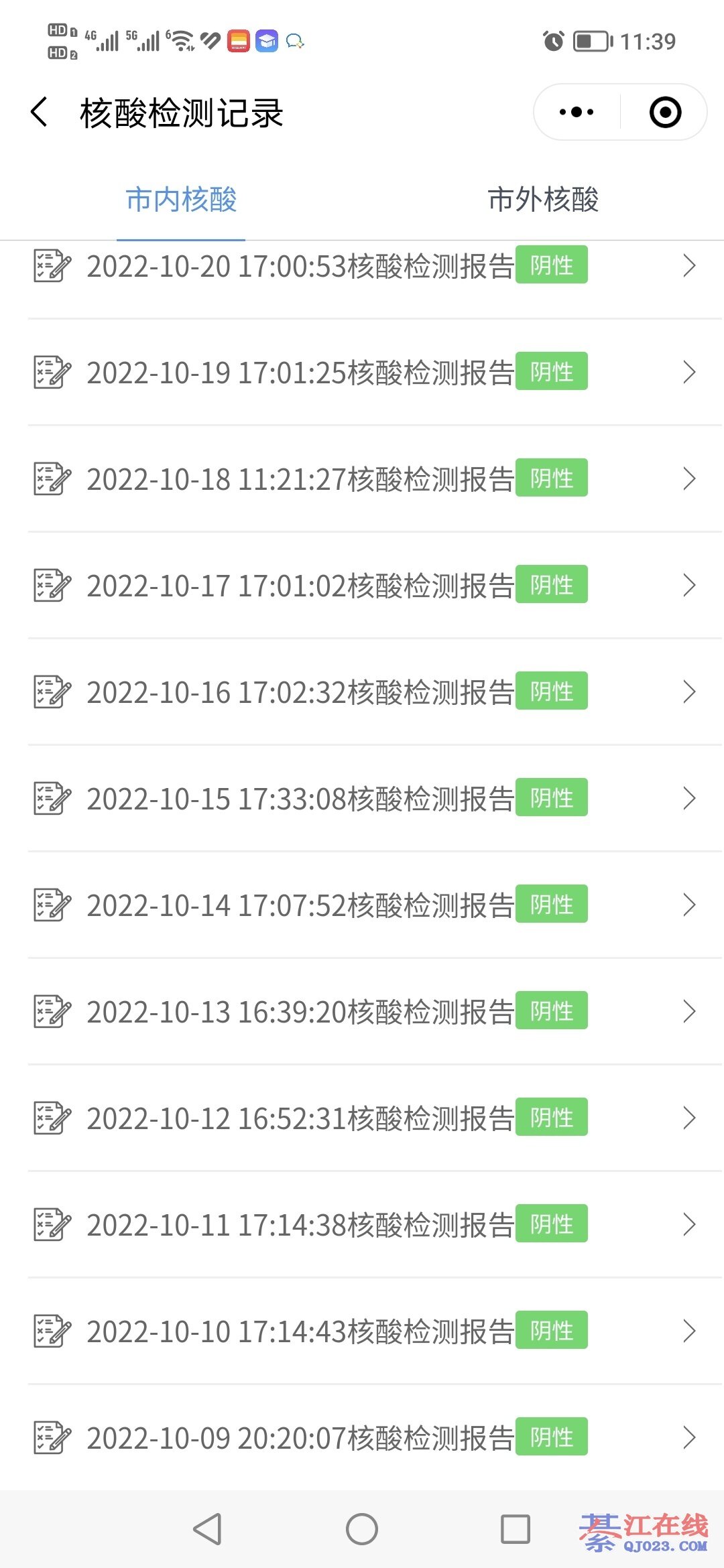Open report dated 2022-10-18 11:21:27
This screenshot has width=724, height=1568.
click(x=362, y=479)
